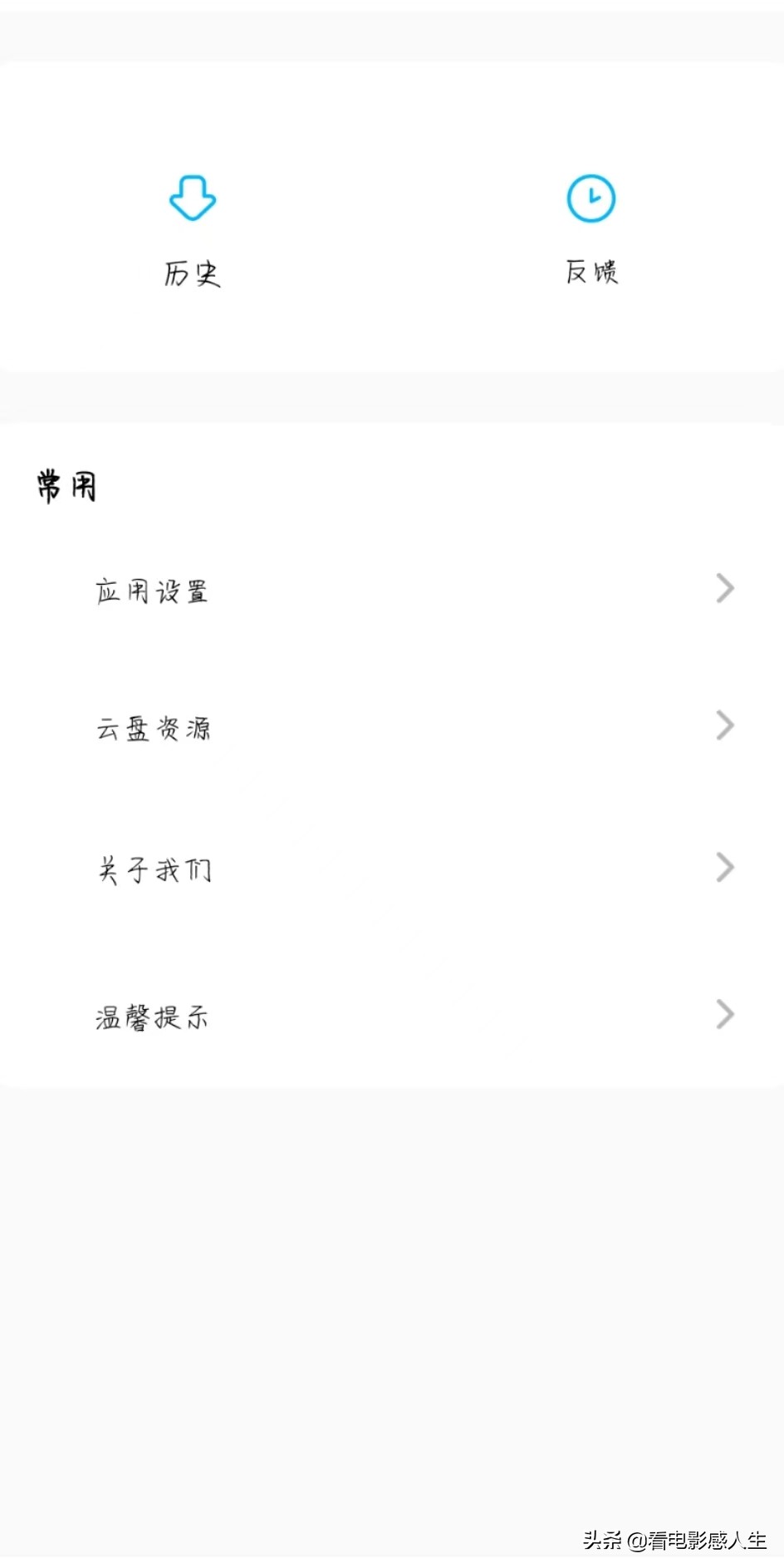
Task: Expand 云盘资源 via the right arrow
Action: (x=724, y=726)
